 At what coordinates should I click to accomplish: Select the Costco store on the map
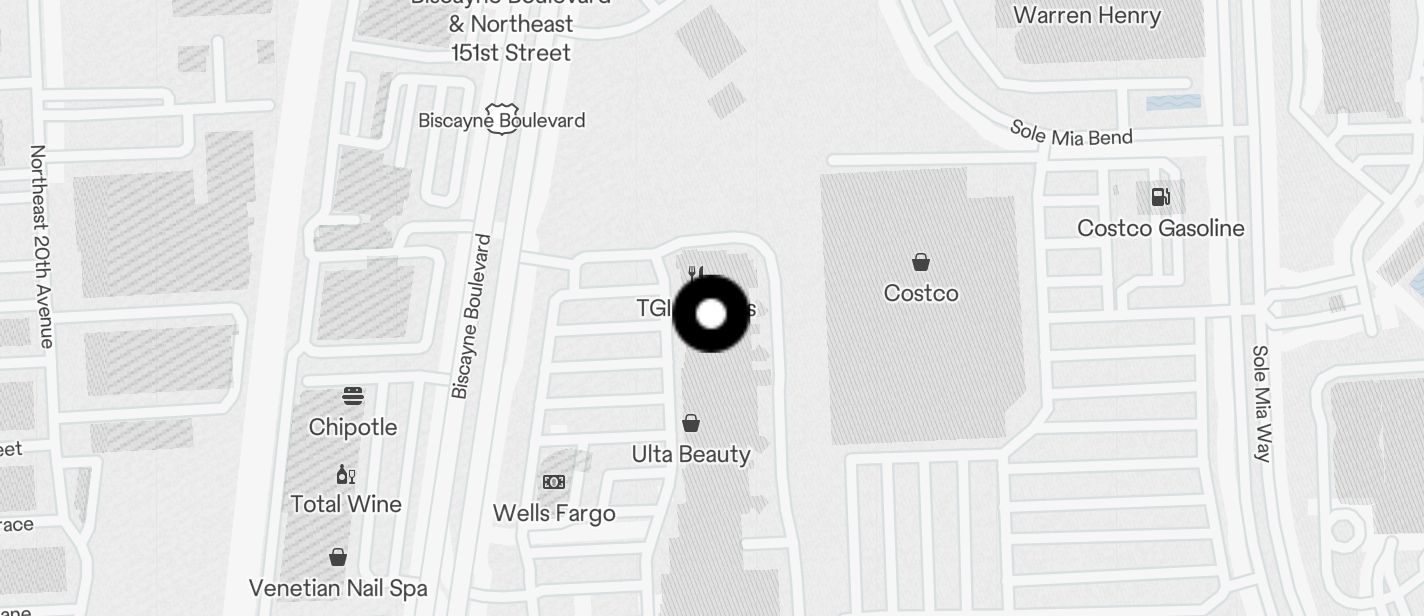click(921, 263)
